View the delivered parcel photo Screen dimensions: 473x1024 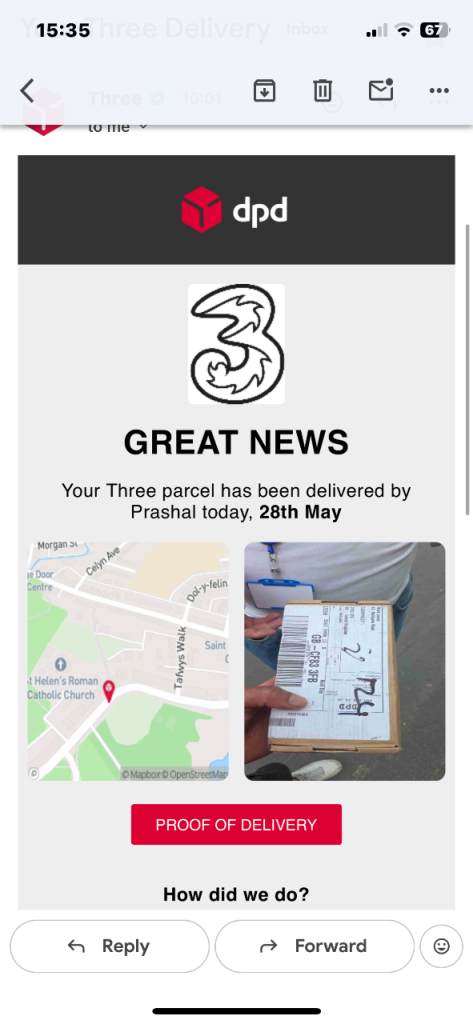345,661
